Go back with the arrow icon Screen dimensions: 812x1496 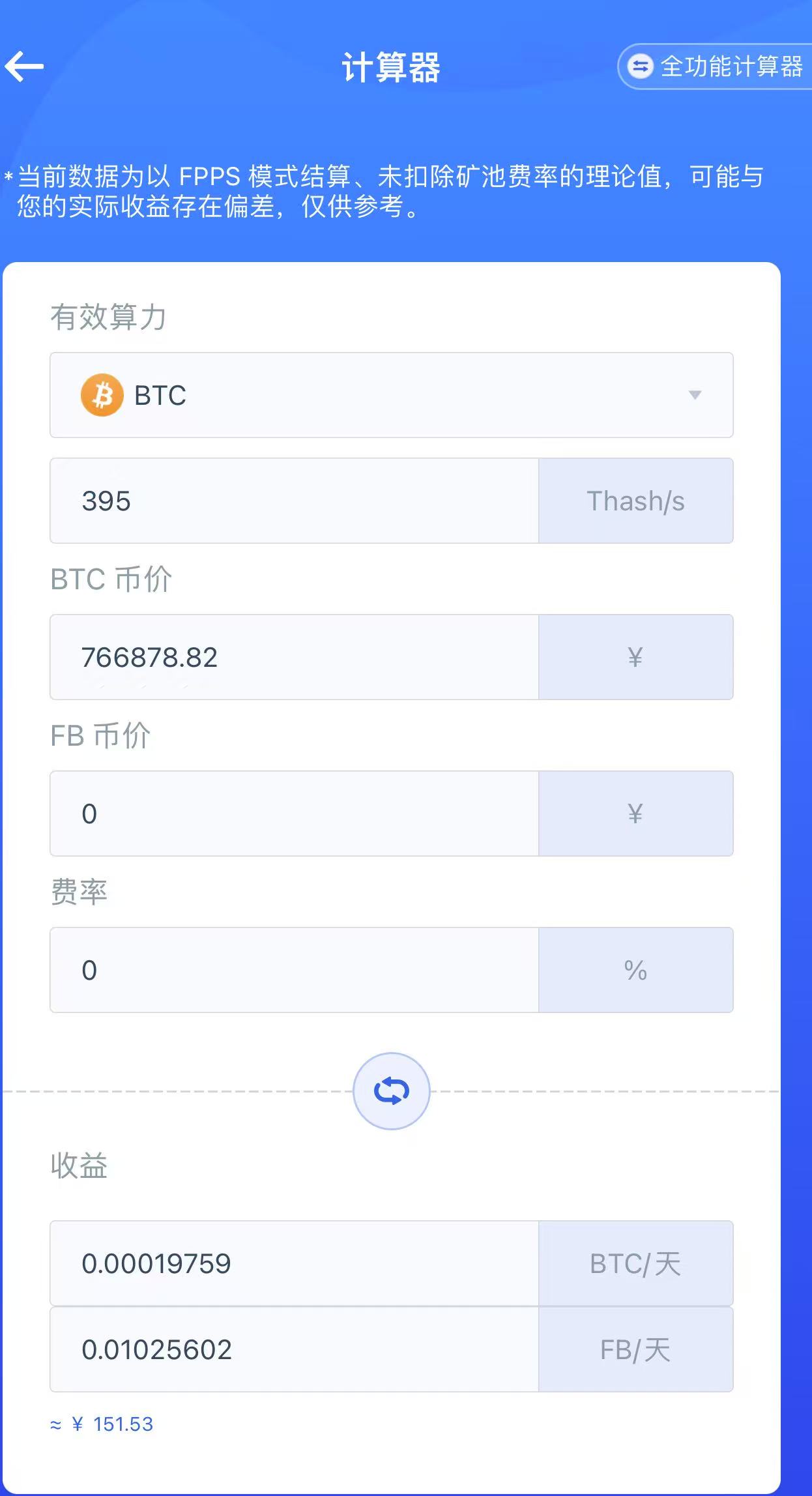point(24,66)
